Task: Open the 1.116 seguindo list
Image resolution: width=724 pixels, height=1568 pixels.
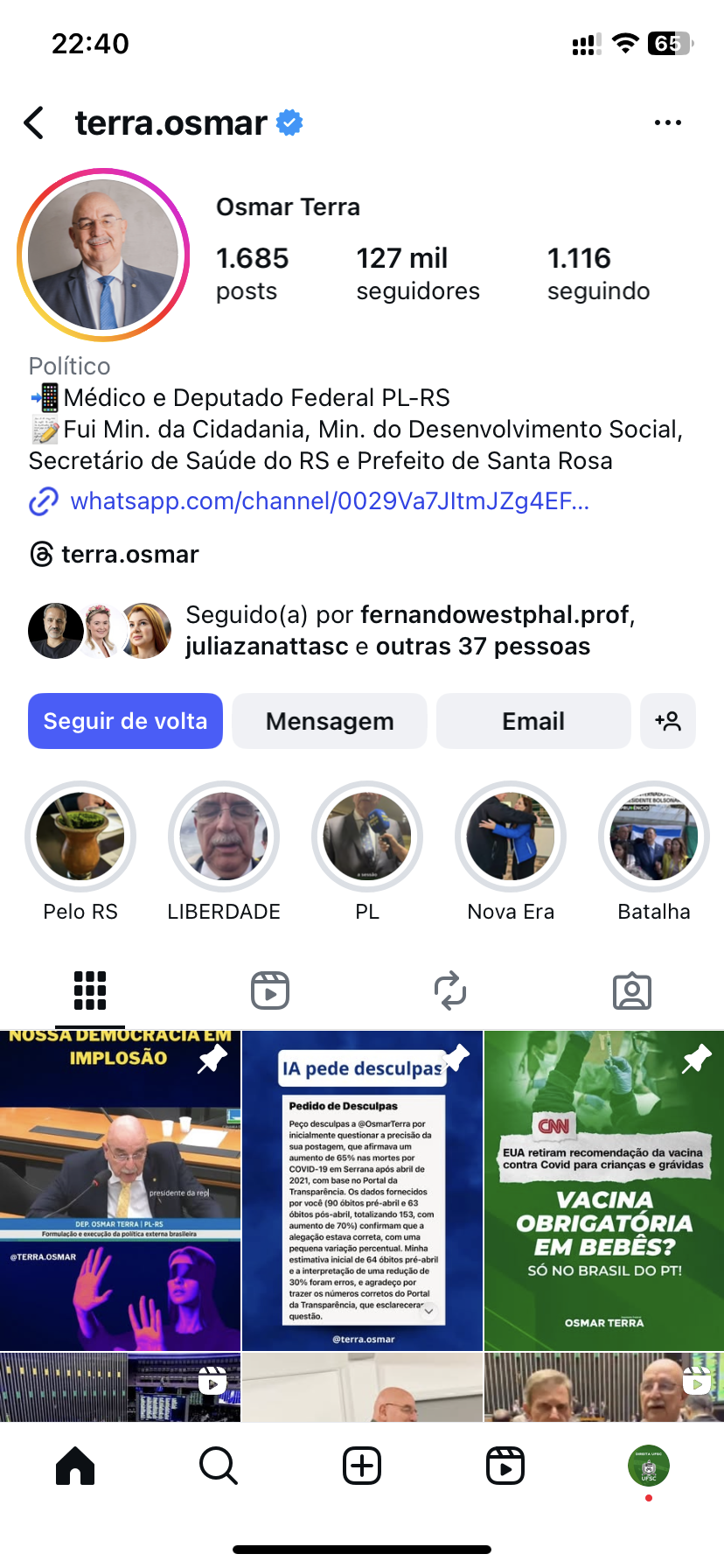Action: (x=598, y=273)
